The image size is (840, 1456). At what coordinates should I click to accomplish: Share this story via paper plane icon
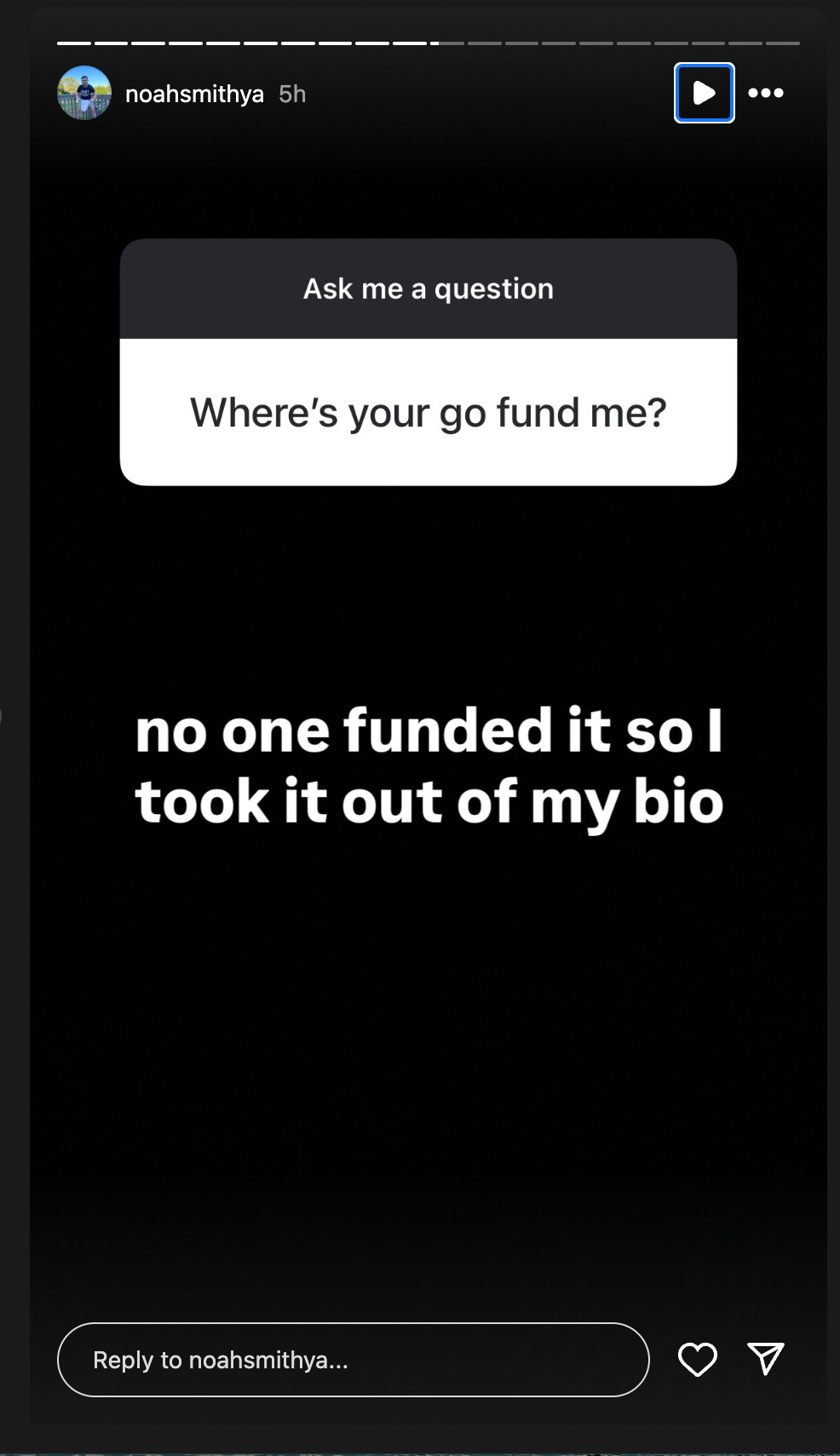pyautogui.click(x=766, y=1359)
